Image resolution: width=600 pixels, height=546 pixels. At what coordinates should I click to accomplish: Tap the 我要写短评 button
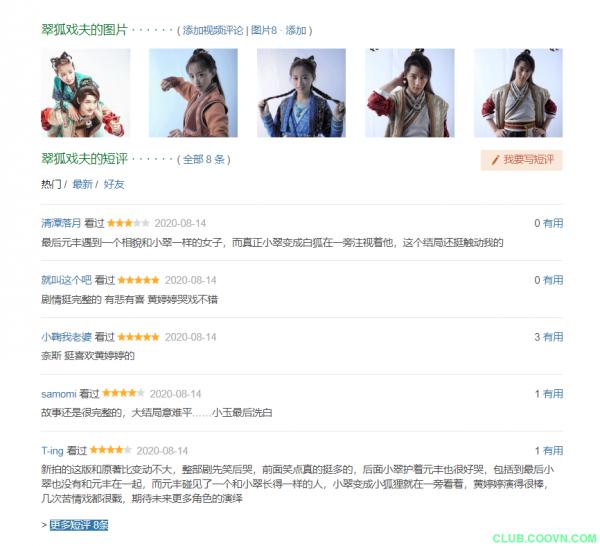[x=521, y=160]
